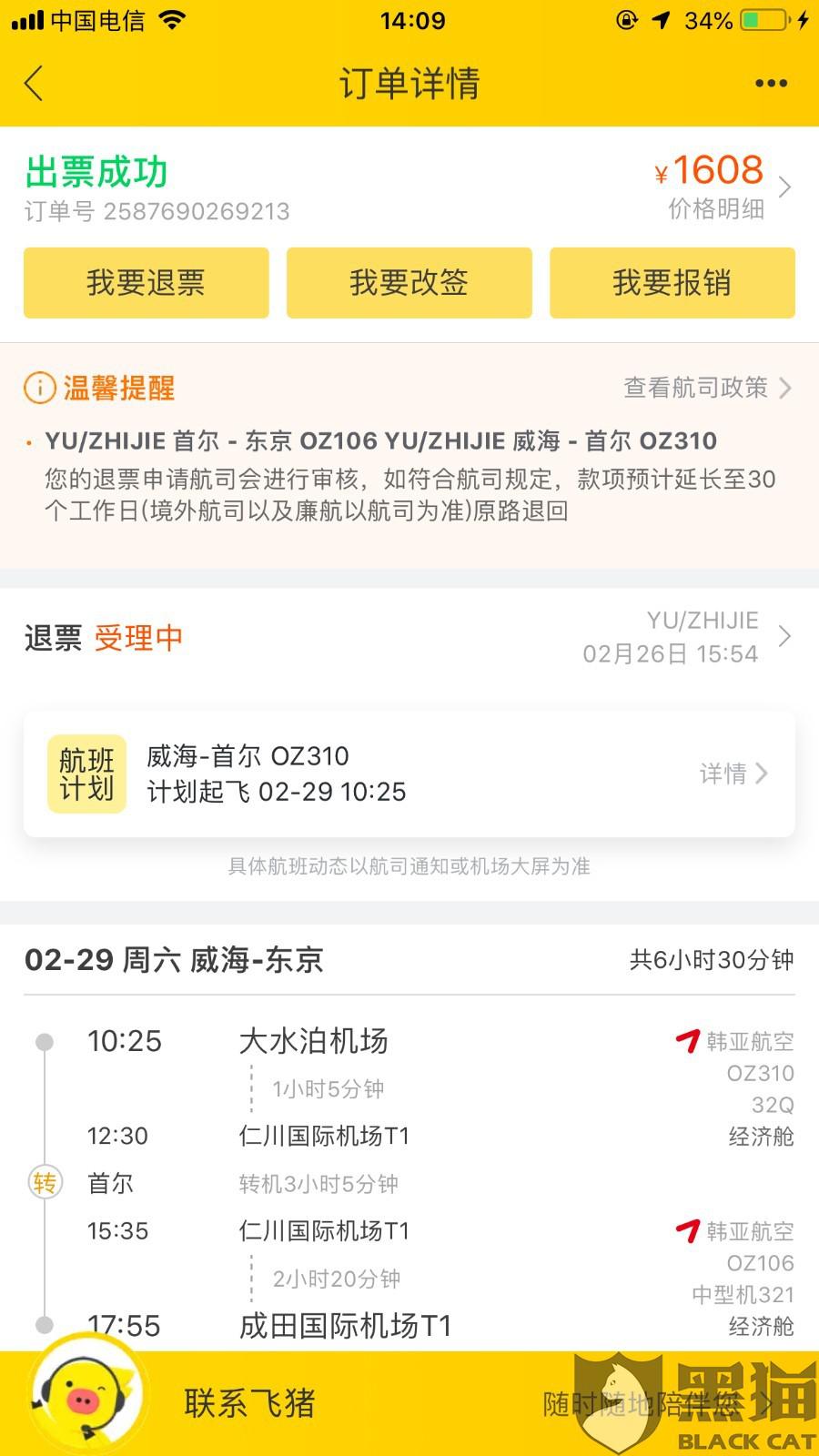Open 查看航司政策 airline policy
This screenshot has width=819, height=1456.
click(x=707, y=389)
